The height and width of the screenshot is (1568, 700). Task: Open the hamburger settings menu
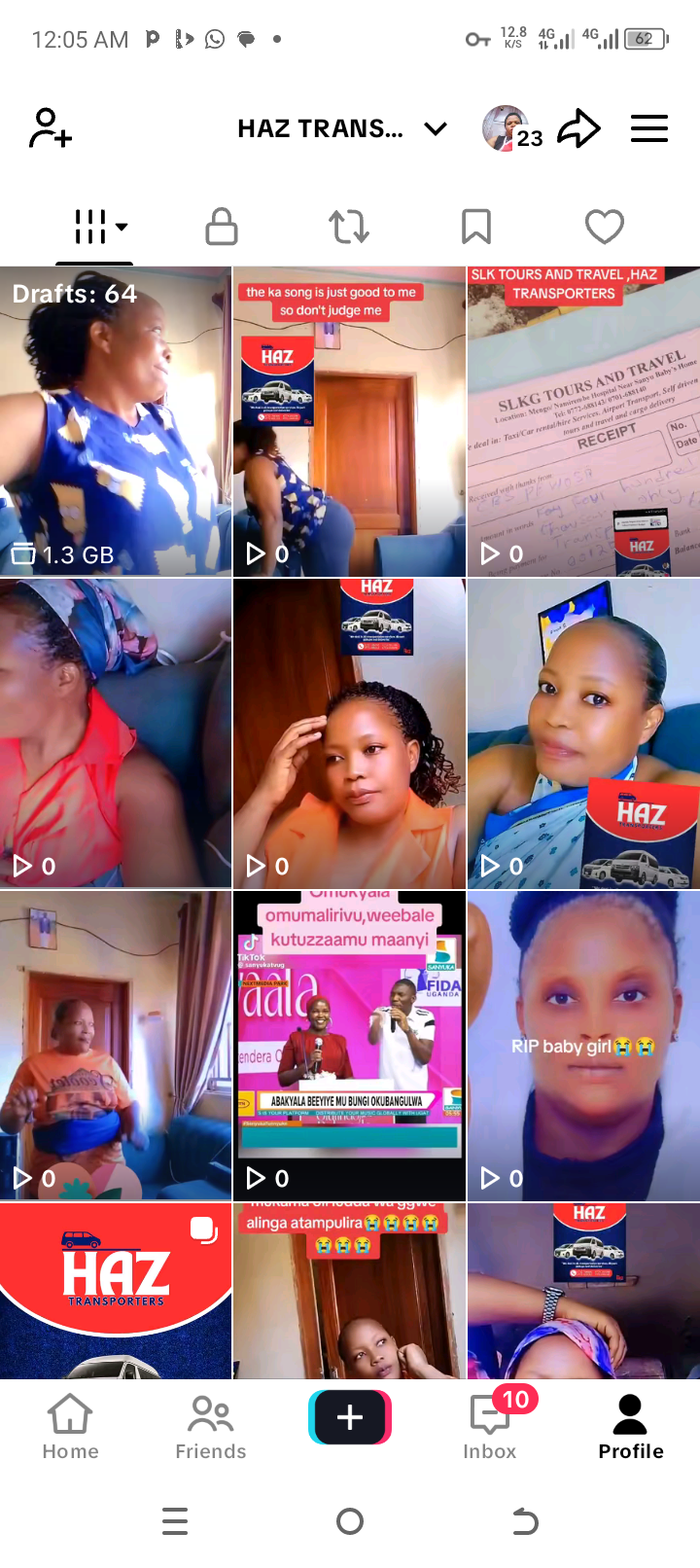[x=649, y=128]
